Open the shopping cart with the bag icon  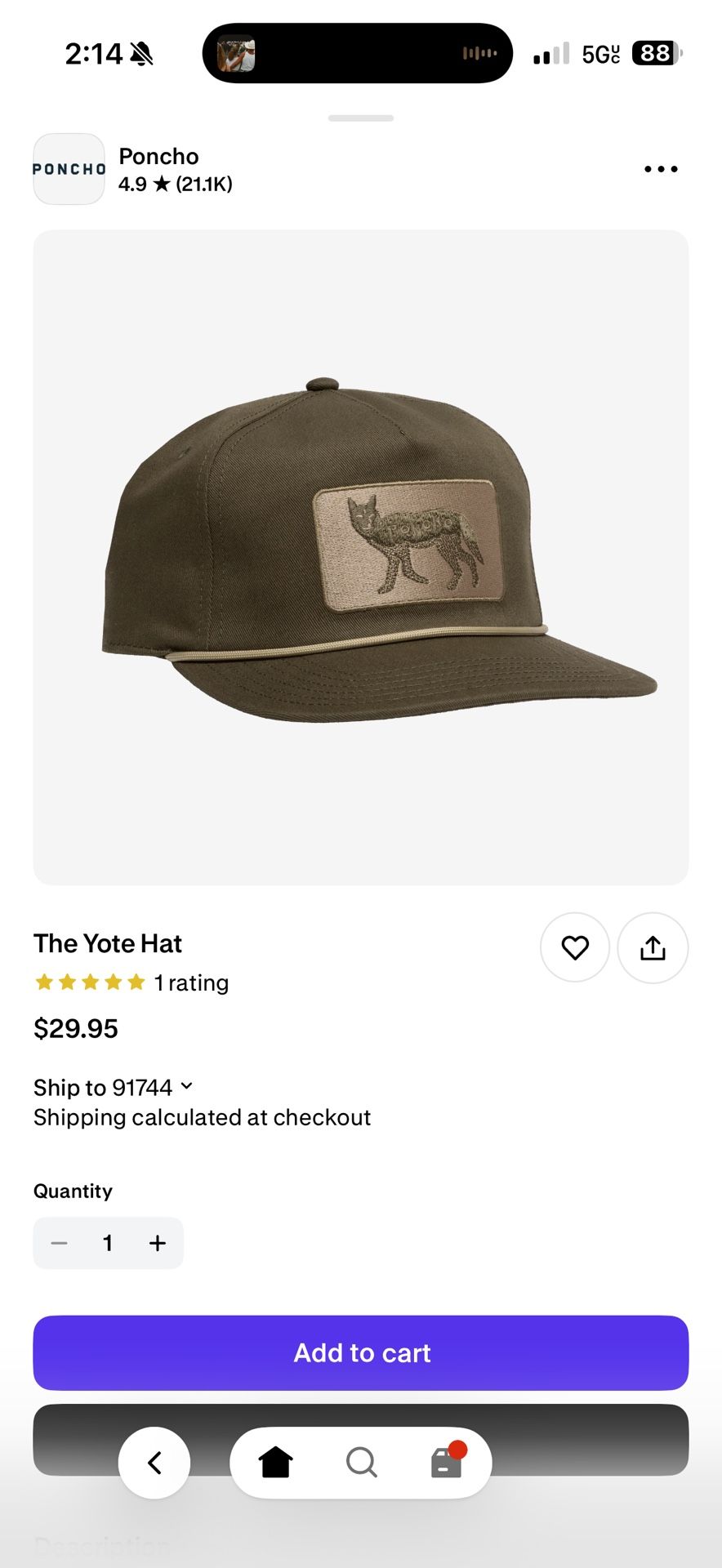click(x=445, y=1463)
